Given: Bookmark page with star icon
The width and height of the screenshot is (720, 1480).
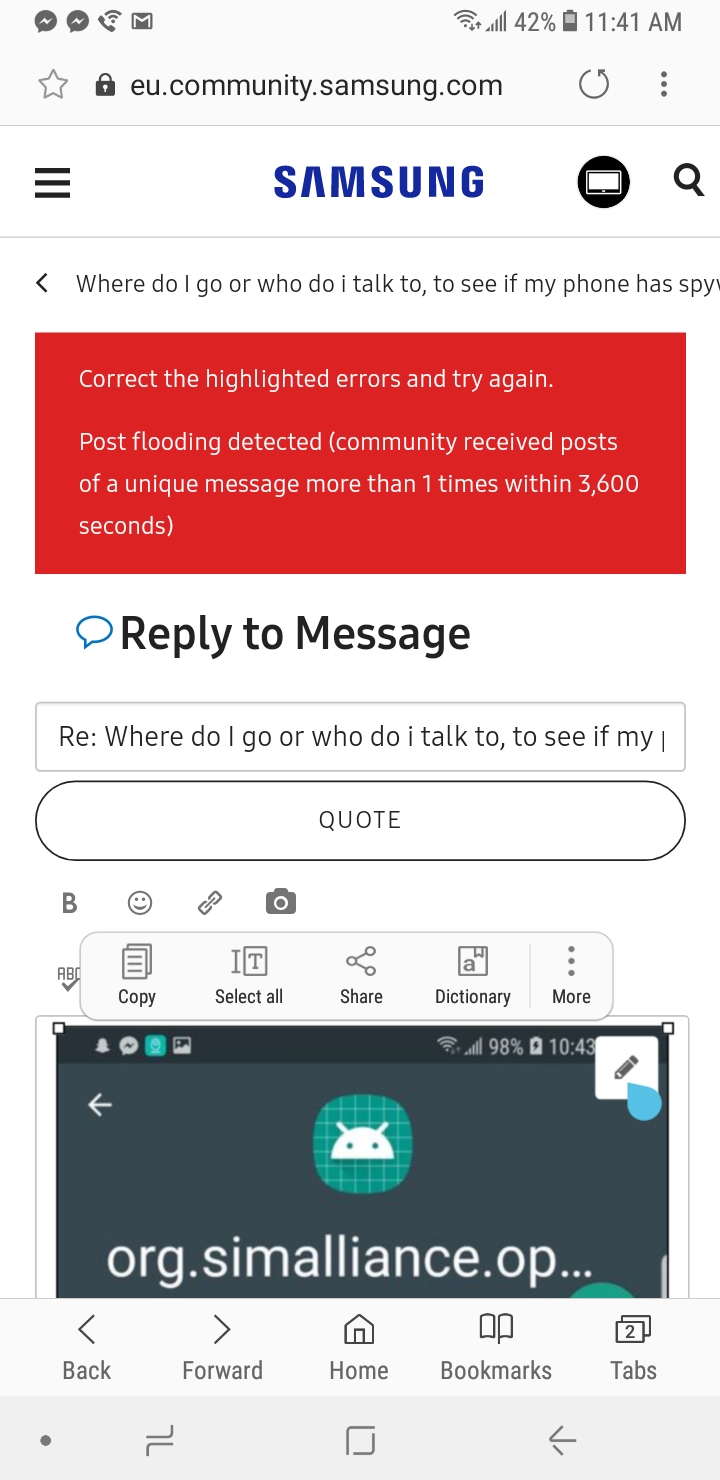Looking at the screenshot, I should [x=53, y=85].
